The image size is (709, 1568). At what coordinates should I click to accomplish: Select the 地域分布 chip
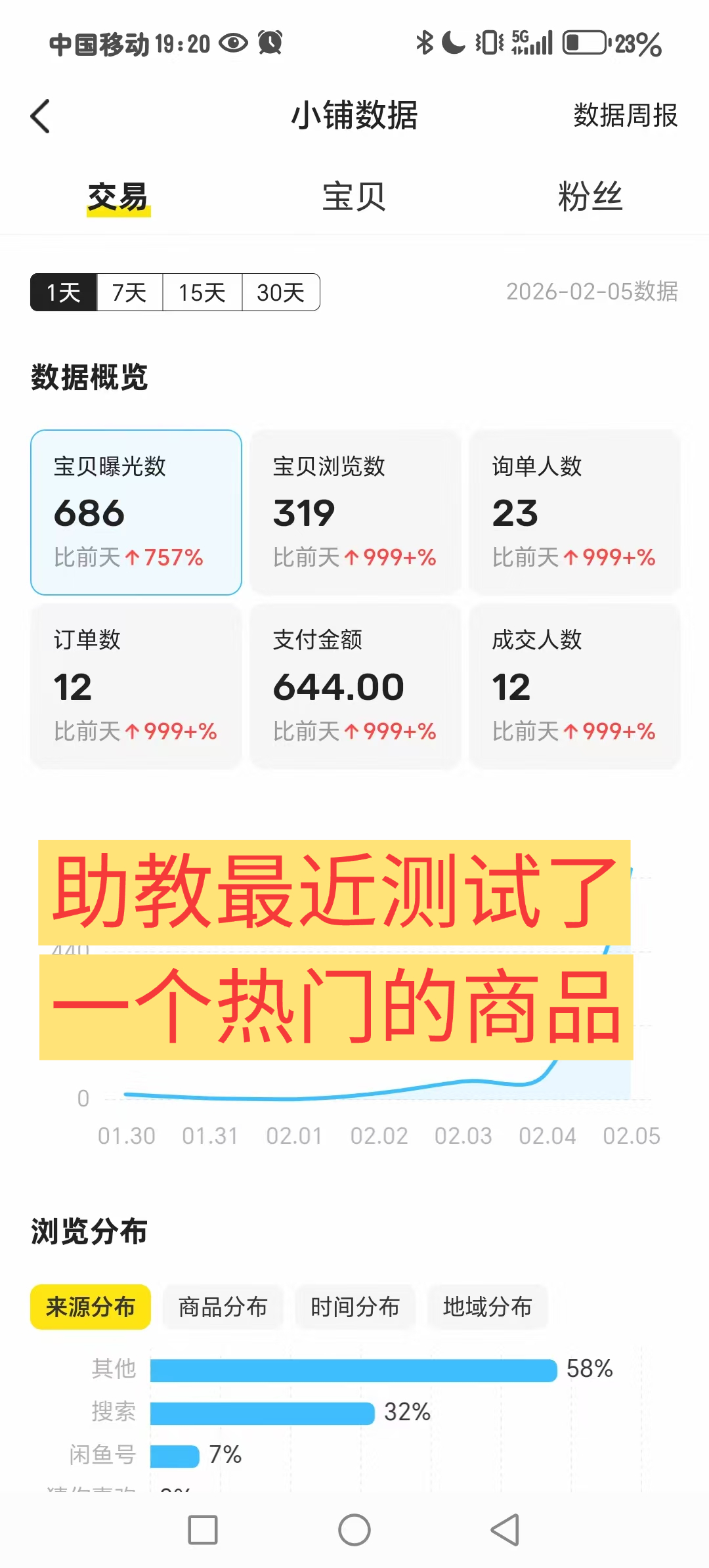pyautogui.click(x=488, y=1307)
